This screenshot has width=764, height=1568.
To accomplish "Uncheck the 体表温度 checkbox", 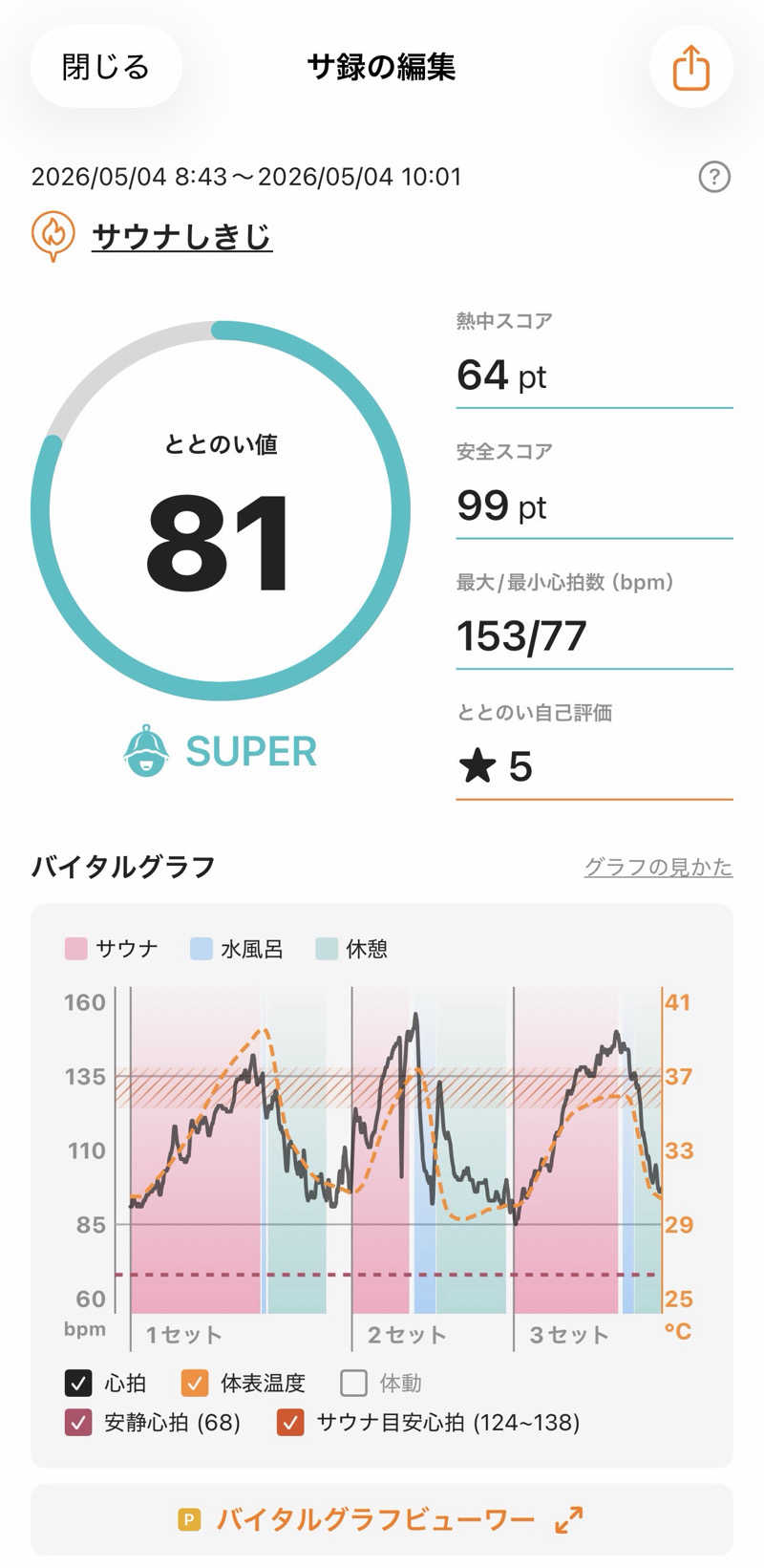I will click(195, 1383).
